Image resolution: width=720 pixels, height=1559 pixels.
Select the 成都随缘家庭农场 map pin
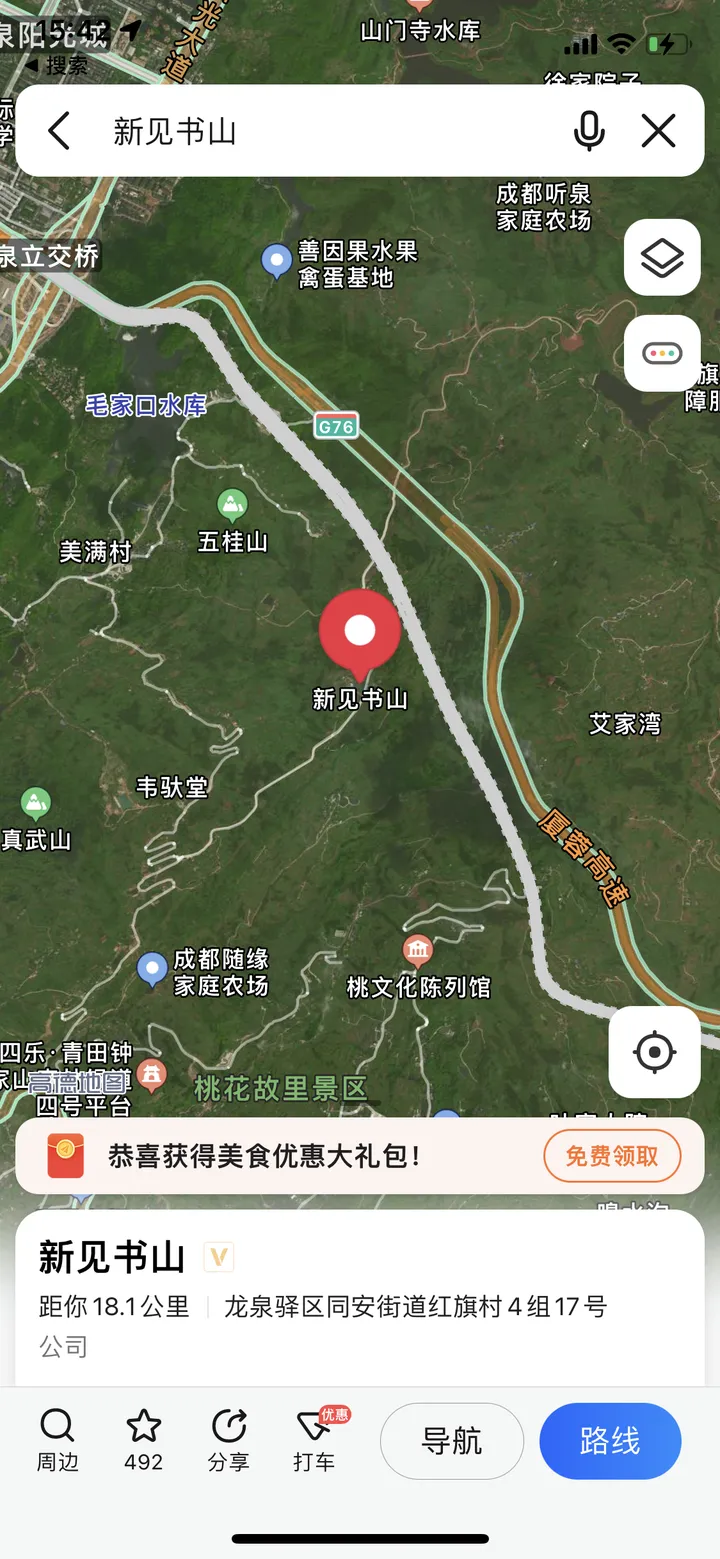click(x=152, y=968)
